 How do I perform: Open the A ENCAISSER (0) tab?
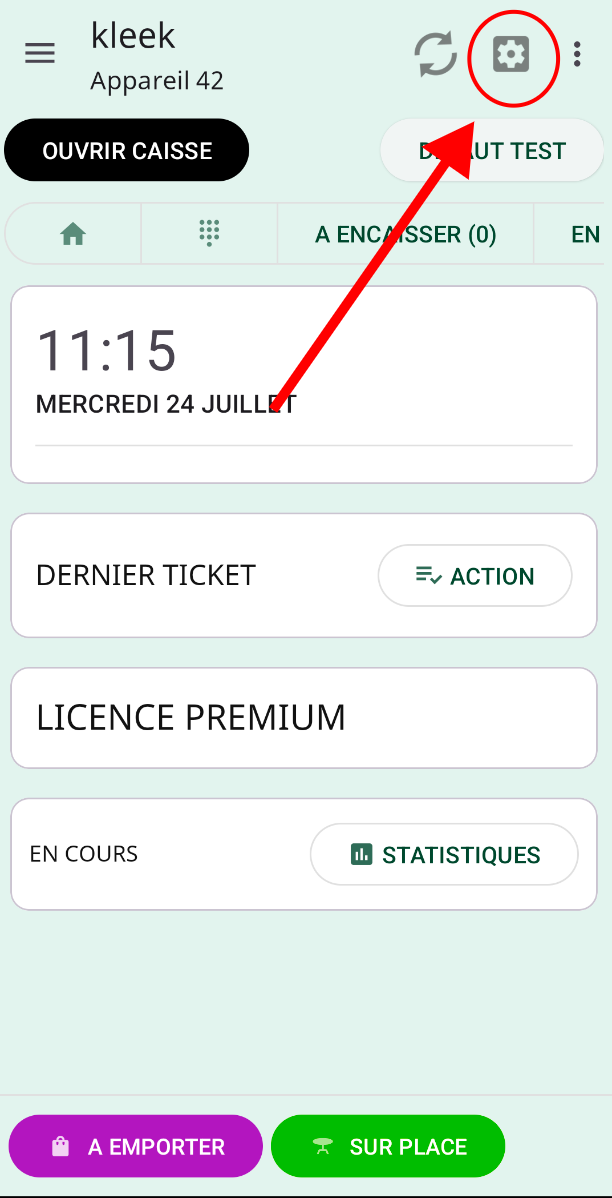point(406,235)
